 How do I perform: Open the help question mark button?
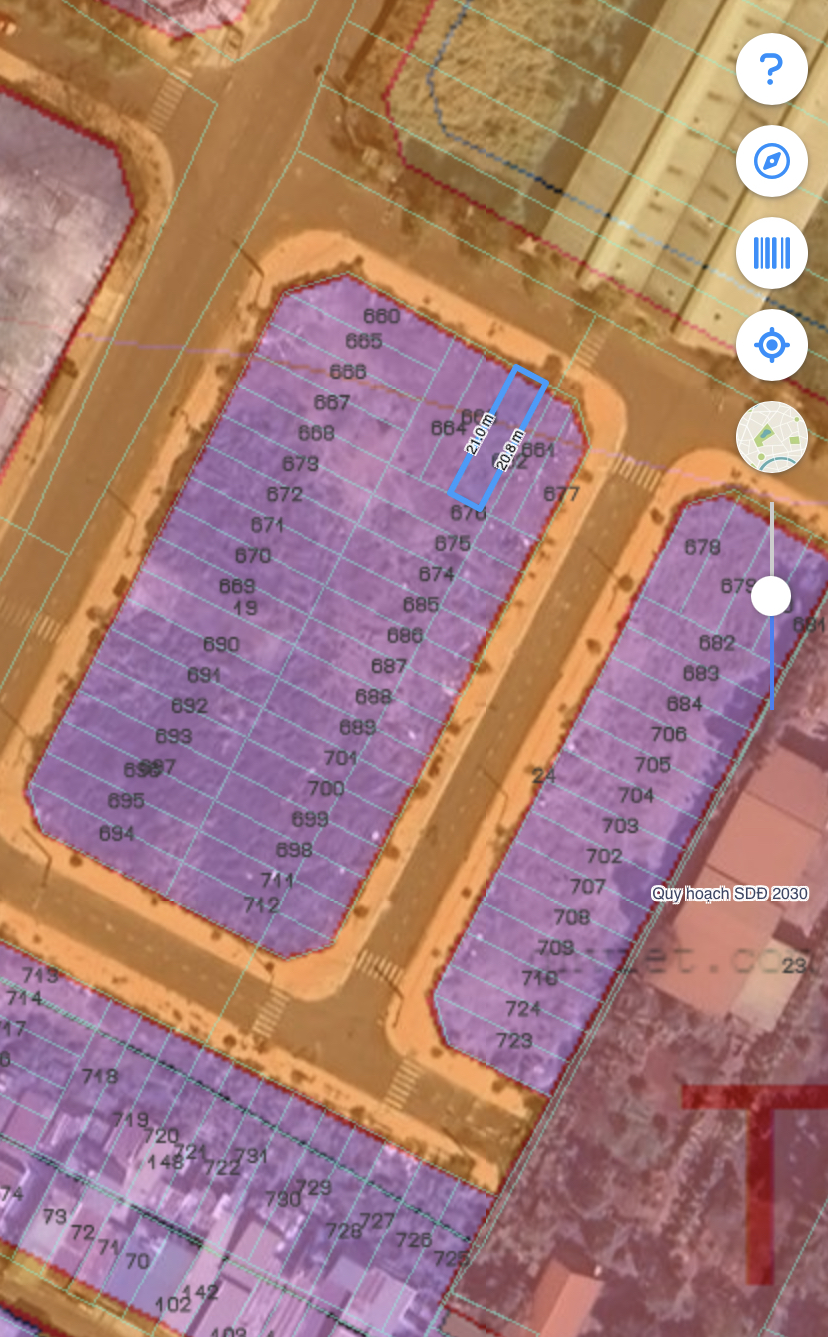pos(771,69)
